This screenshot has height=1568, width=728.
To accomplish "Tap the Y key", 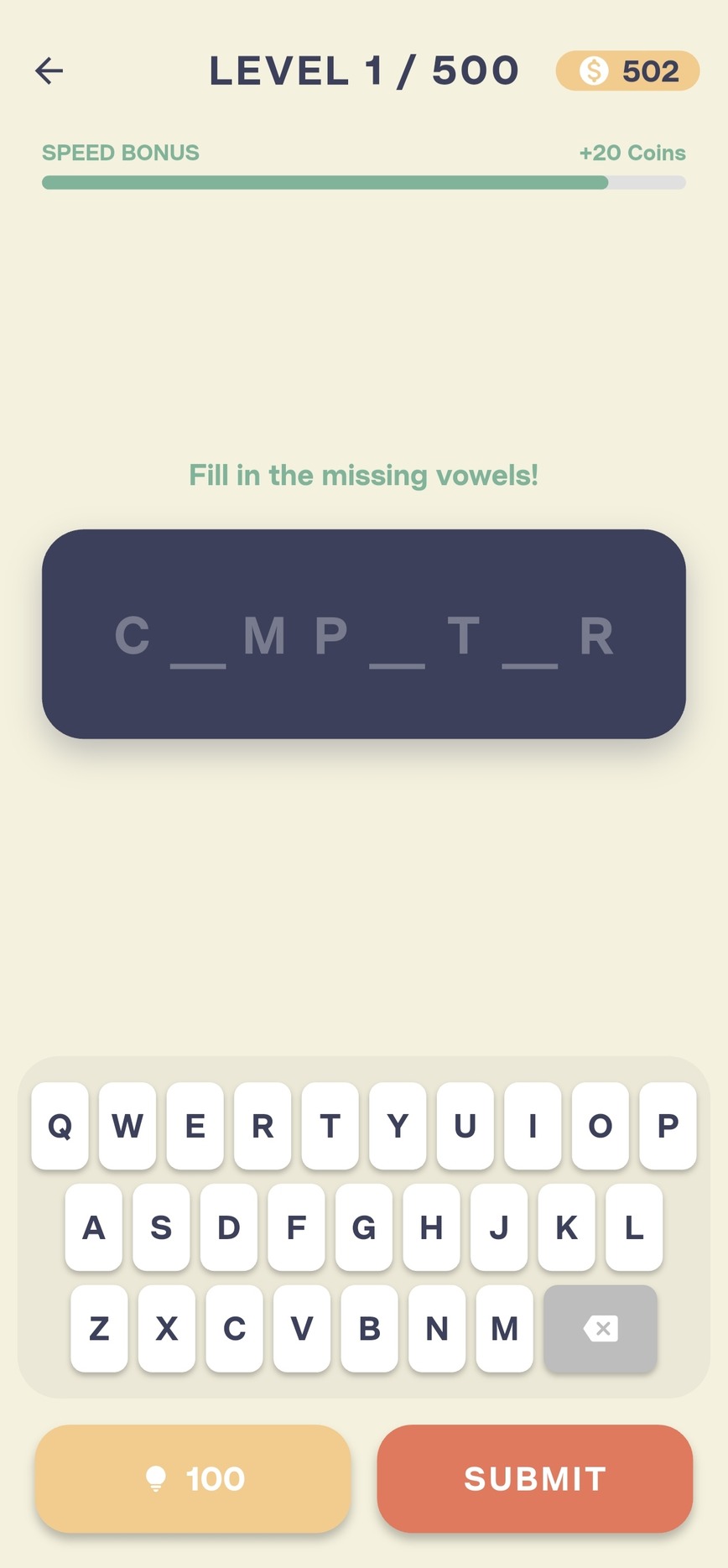I will [398, 1125].
